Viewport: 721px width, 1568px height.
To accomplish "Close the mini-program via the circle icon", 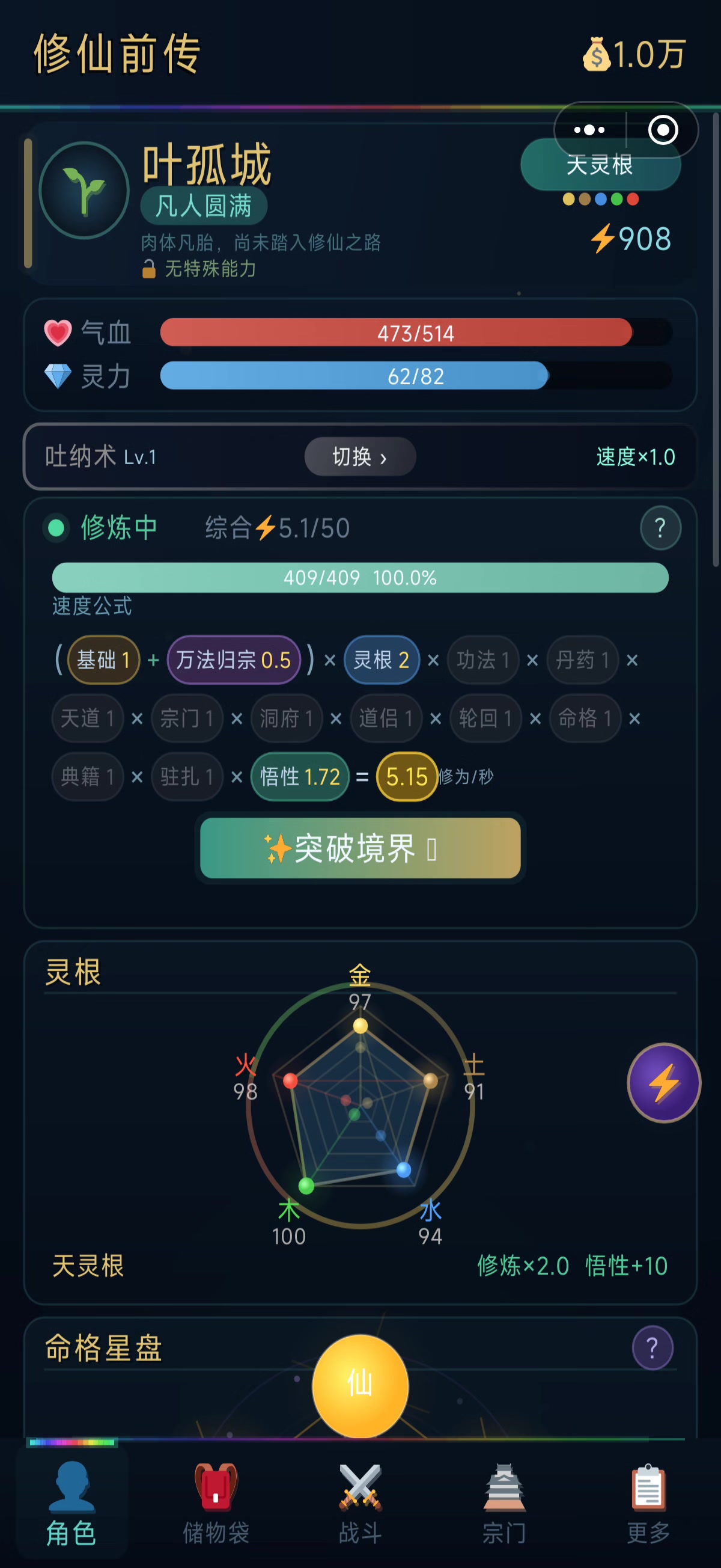I will 663,130.
